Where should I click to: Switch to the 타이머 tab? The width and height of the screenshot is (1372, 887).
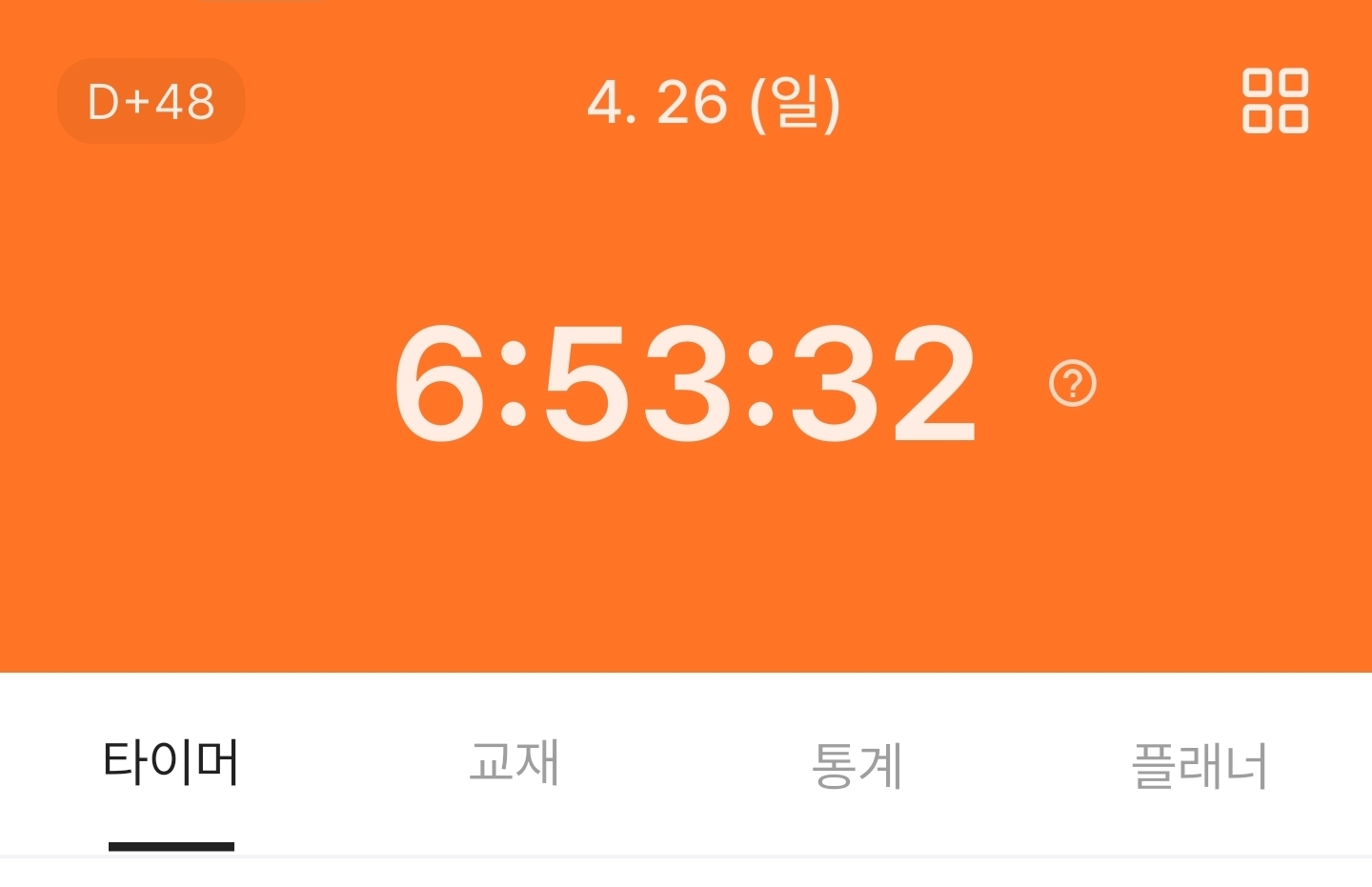(x=171, y=764)
